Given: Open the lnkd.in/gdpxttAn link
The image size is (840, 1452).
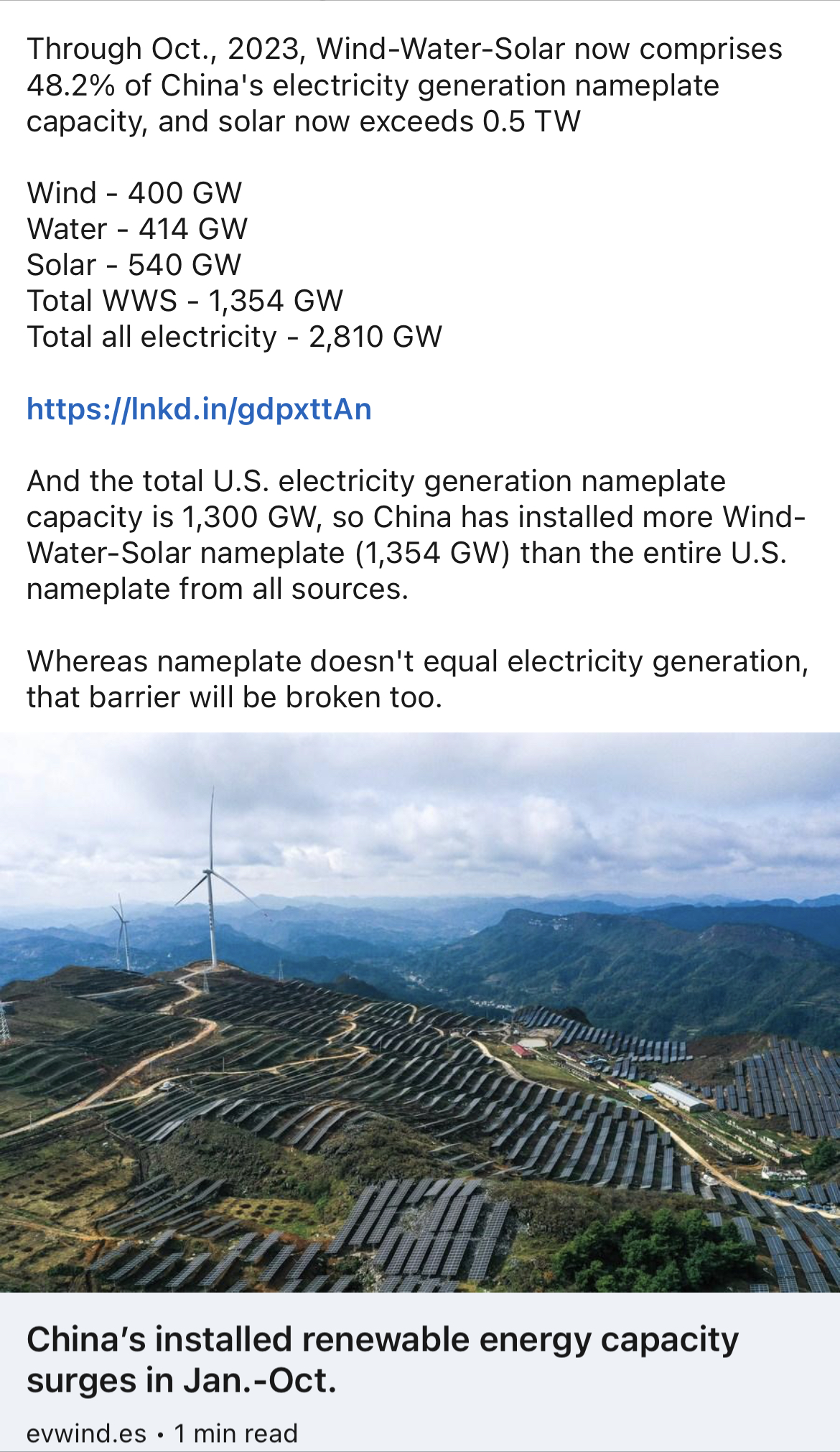Looking at the screenshot, I should [x=199, y=409].
